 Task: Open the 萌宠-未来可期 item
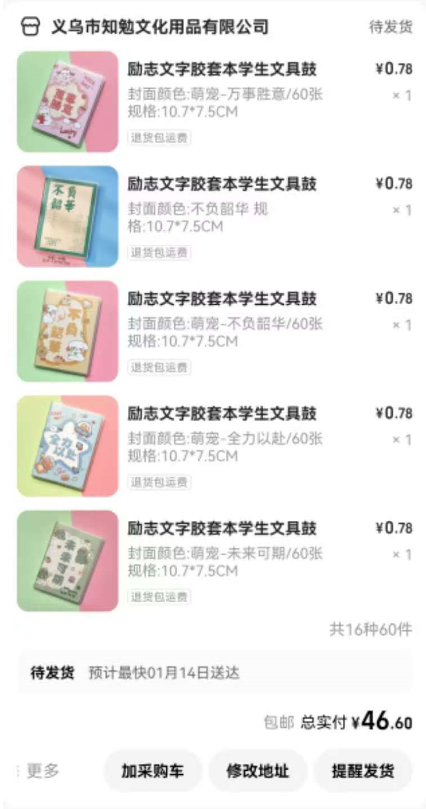click(x=215, y=561)
